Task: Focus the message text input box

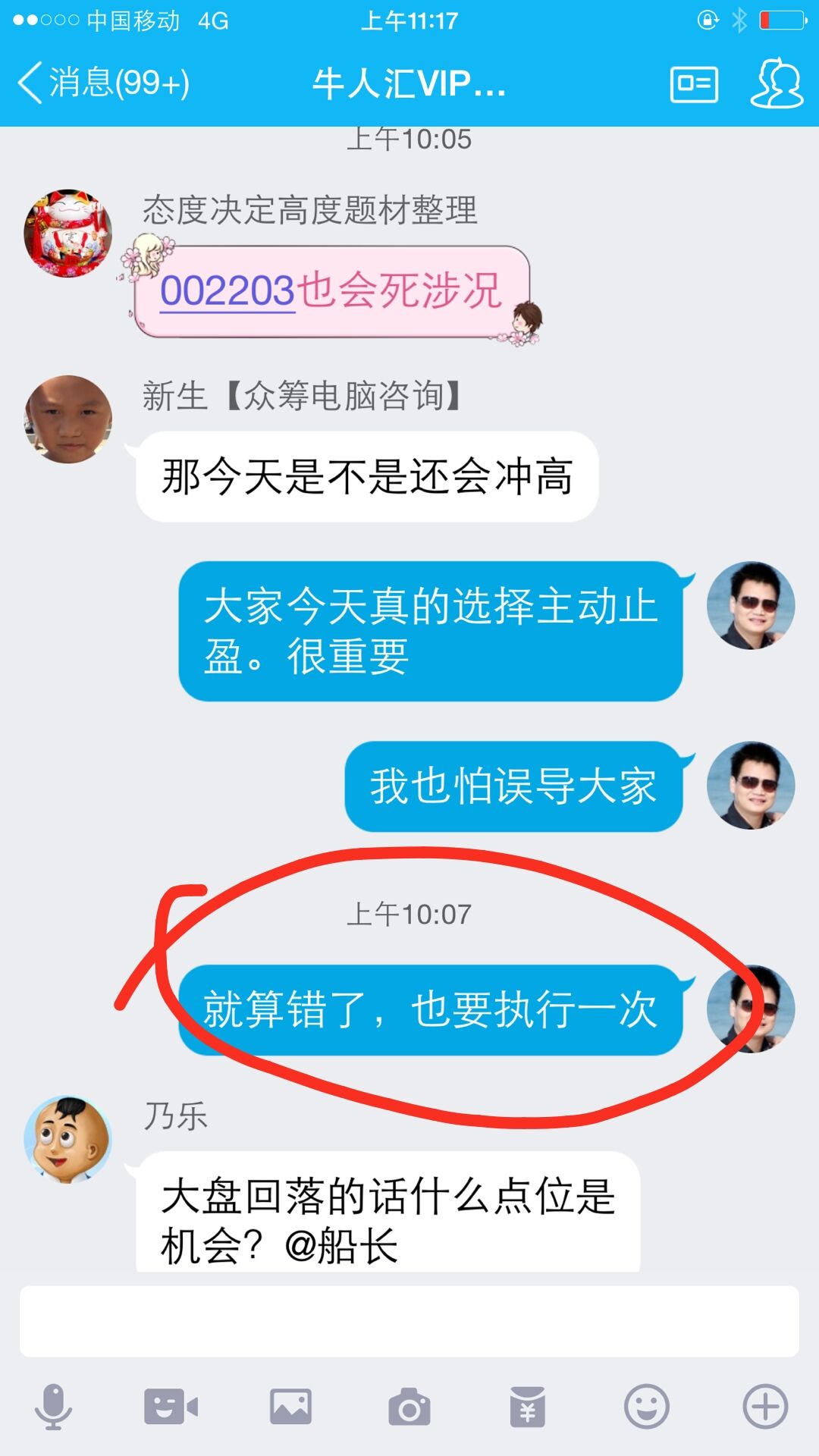Action: click(x=409, y=1321)
